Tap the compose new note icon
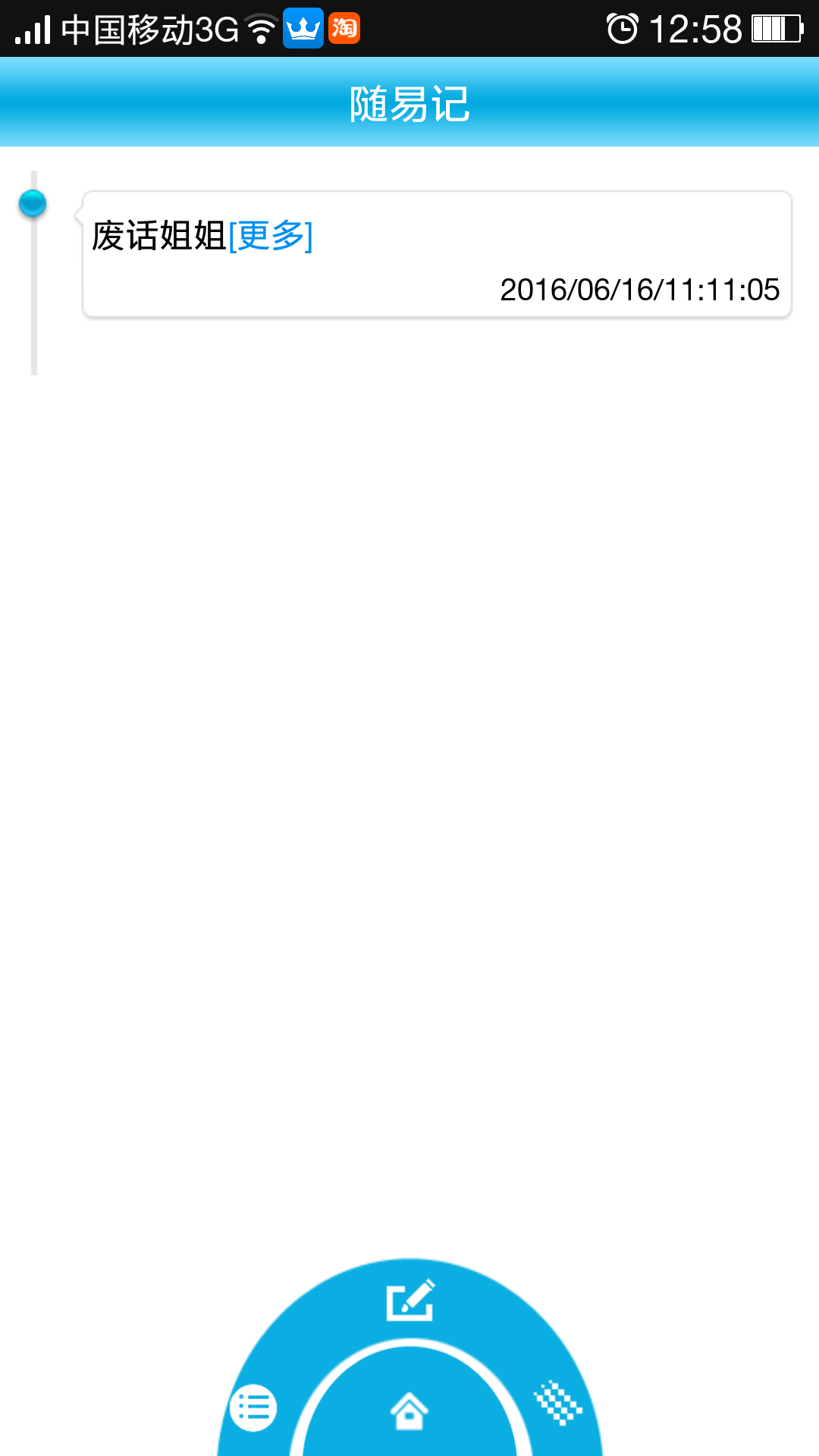819x1456 pixels. coord(409,1300)
